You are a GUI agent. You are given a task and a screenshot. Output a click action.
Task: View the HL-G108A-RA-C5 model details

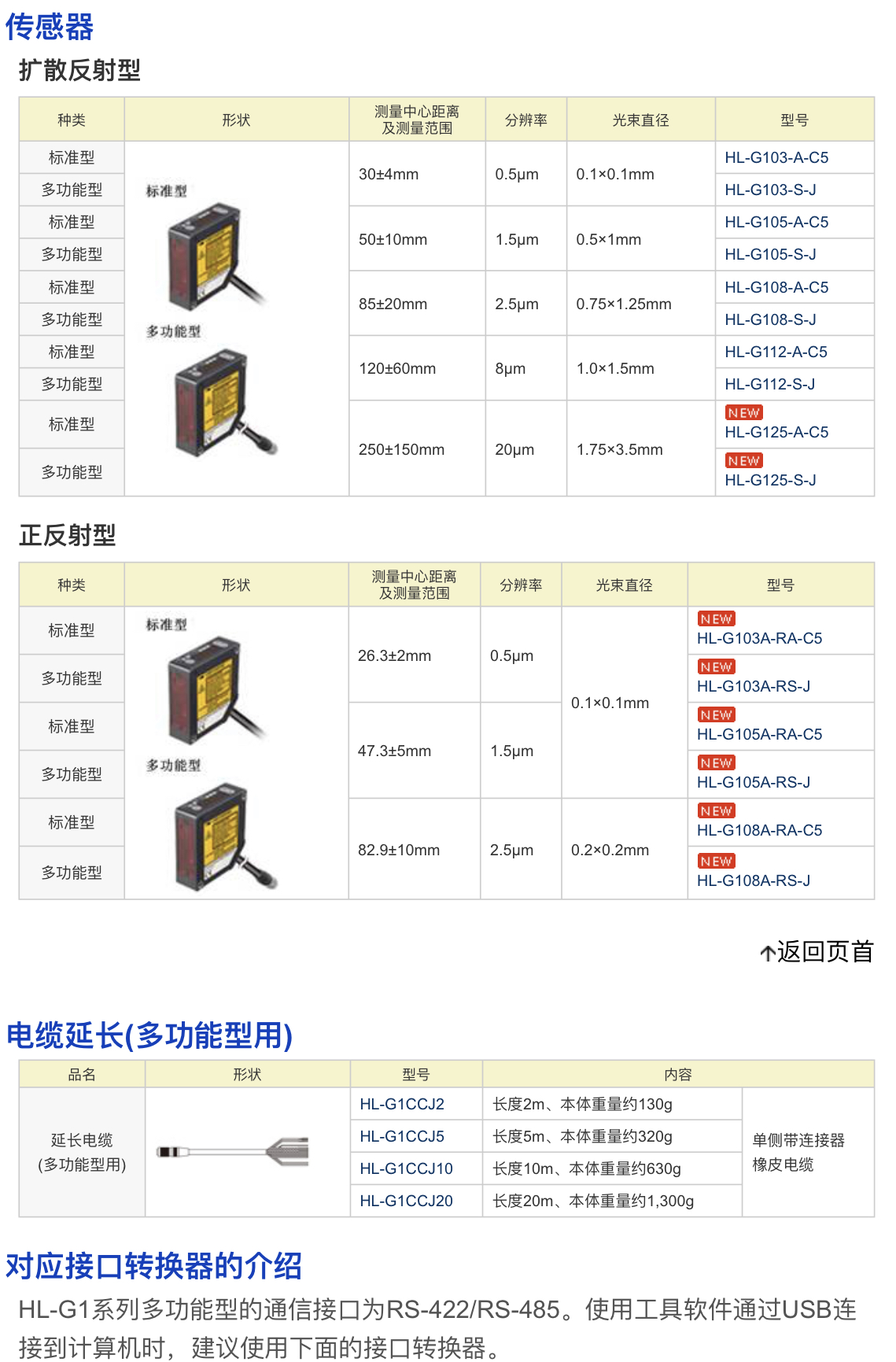[758, 830]
